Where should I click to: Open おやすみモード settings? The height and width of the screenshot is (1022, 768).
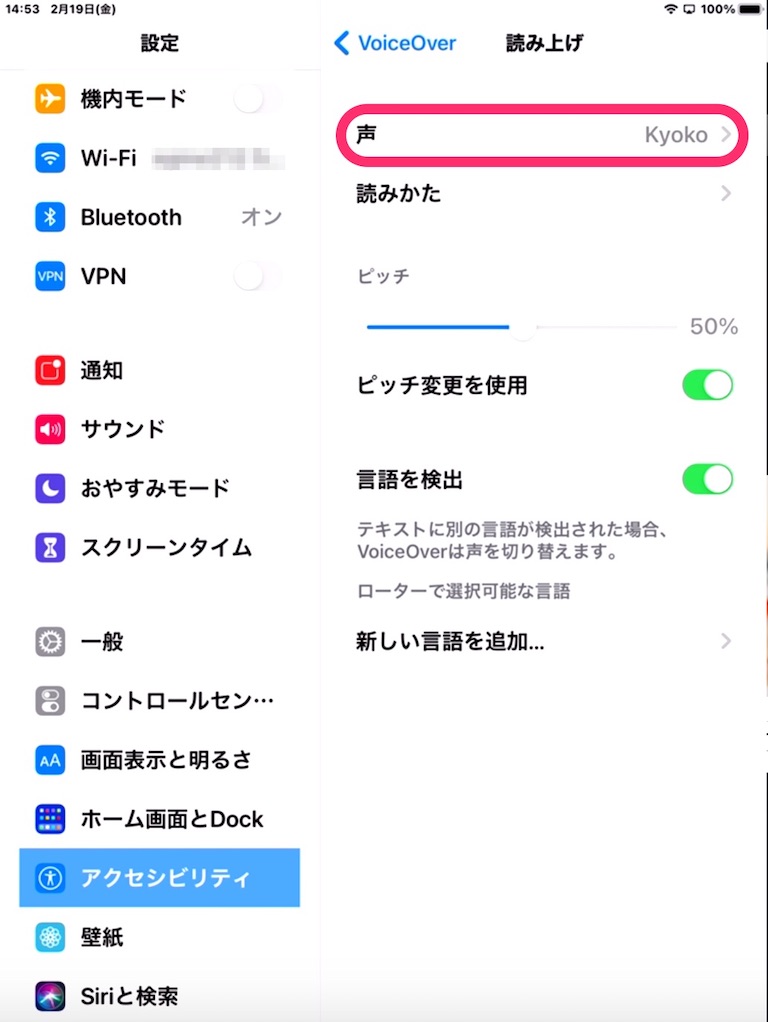pyautogui.click(x=160, y=488)
